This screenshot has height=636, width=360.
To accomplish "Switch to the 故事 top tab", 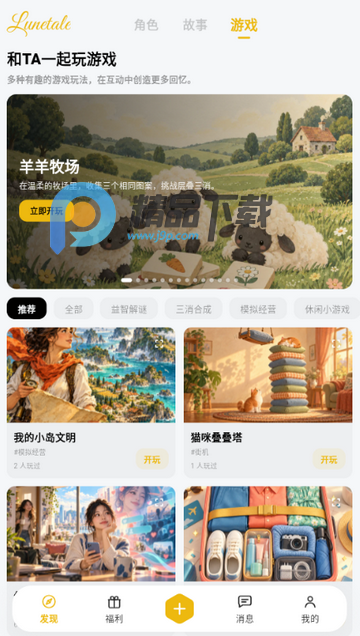I will (x=195, y=25).
